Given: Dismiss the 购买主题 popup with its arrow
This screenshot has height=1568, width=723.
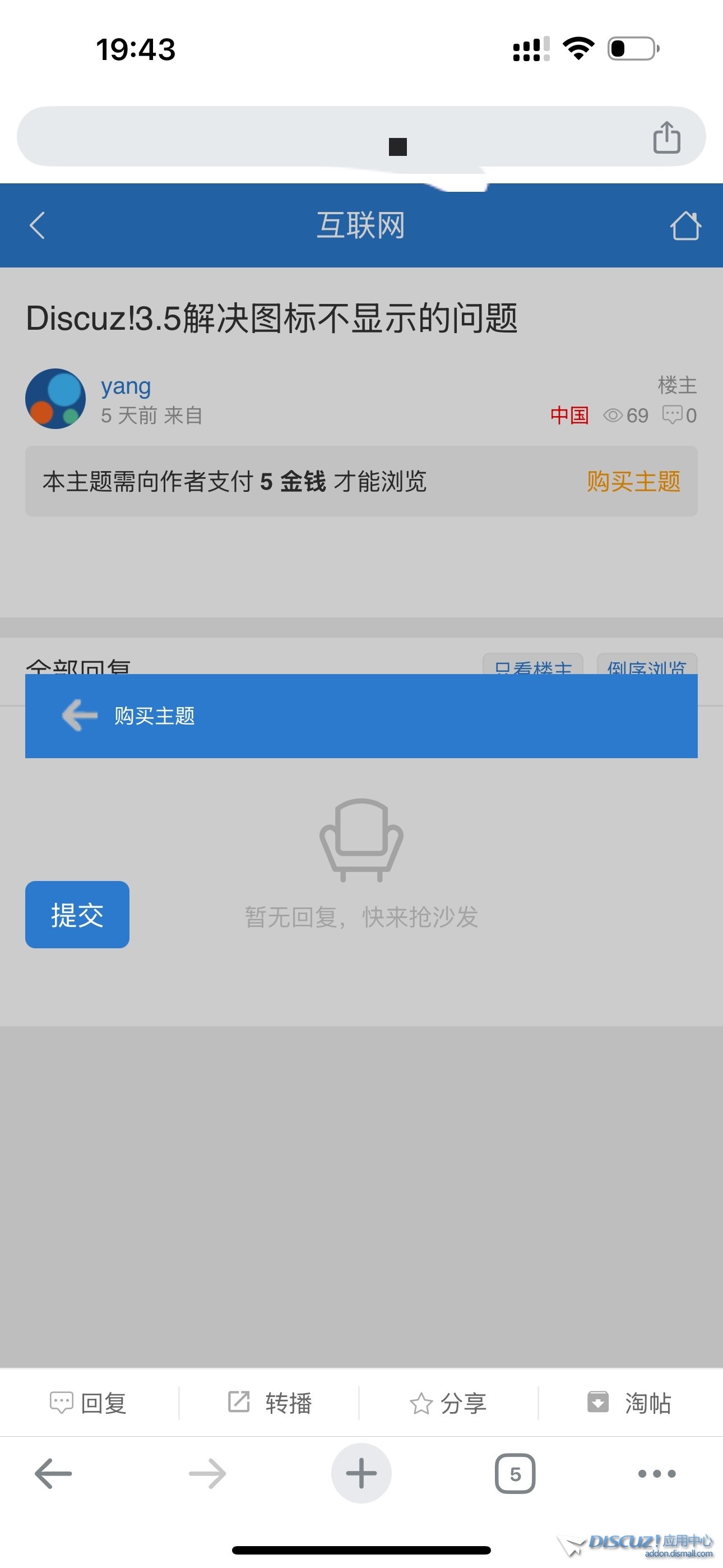Looking at the screenshot, I should [x=80, y=715].
